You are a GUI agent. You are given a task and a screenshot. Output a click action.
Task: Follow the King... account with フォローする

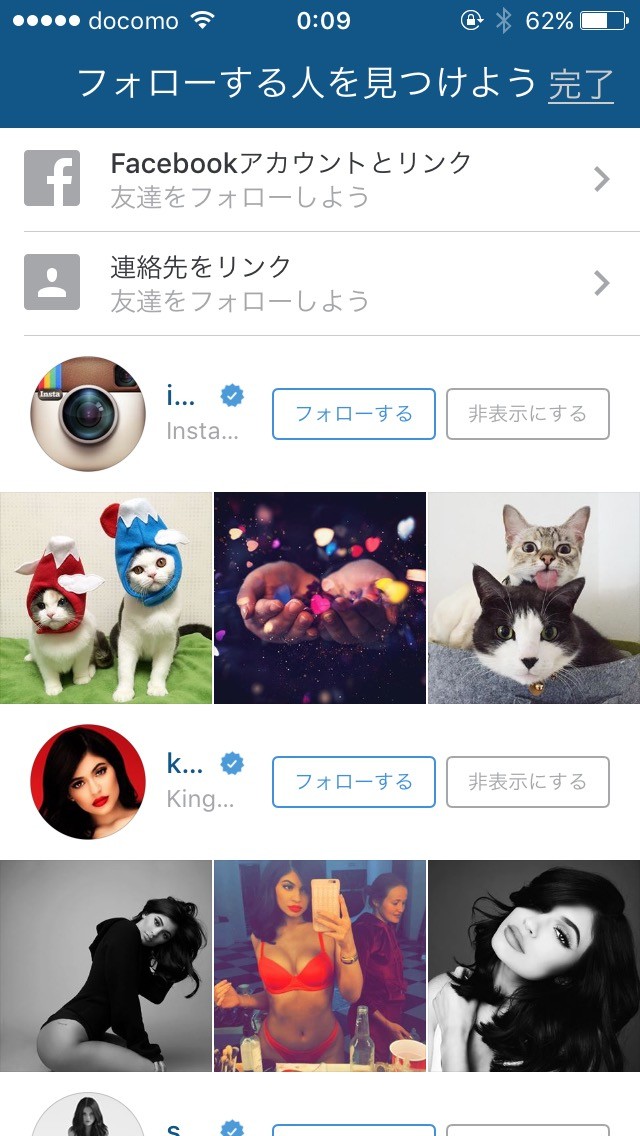[x=354, y=782]
